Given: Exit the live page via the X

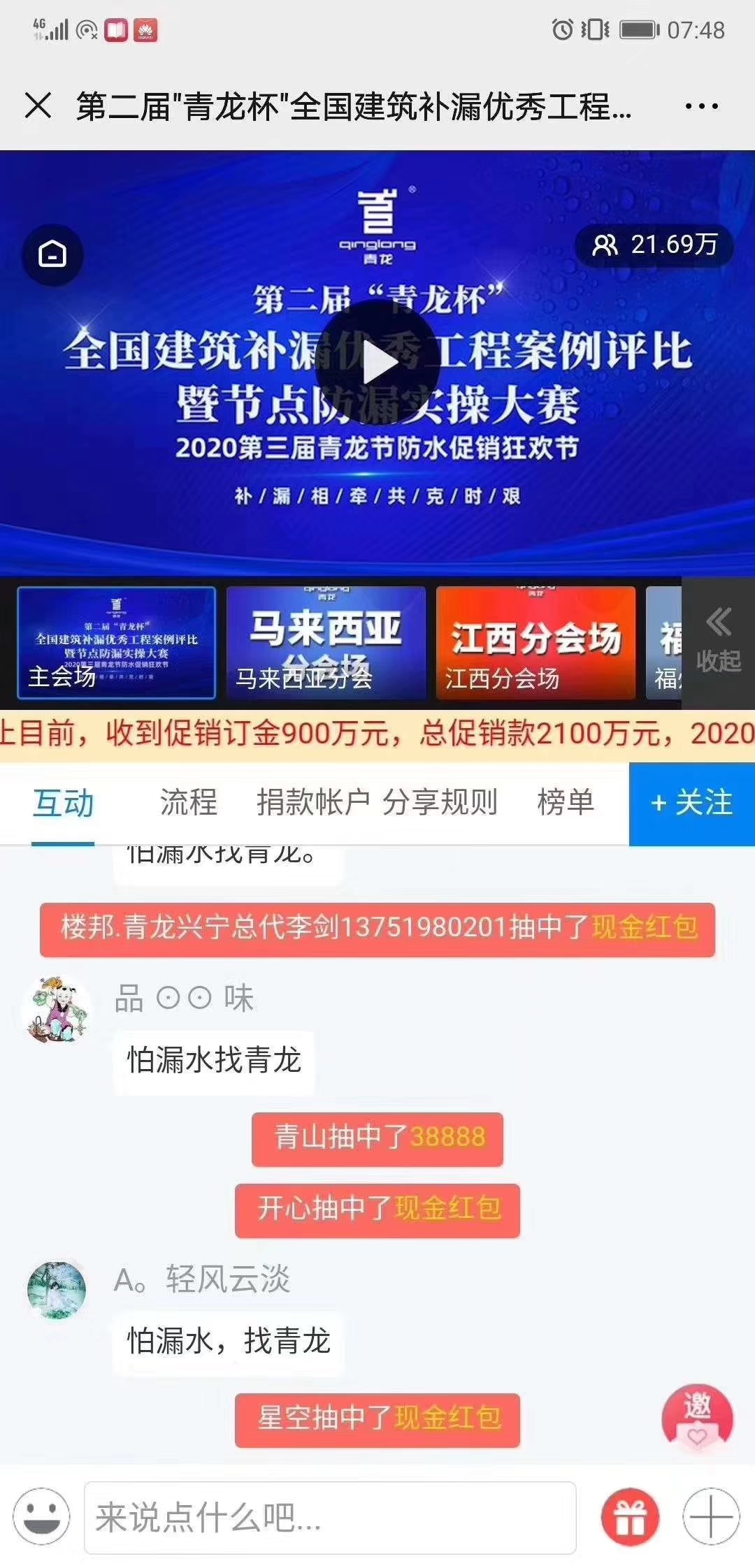Looking at the screenshot, I should pyautogui.click(x=38, y=106).
